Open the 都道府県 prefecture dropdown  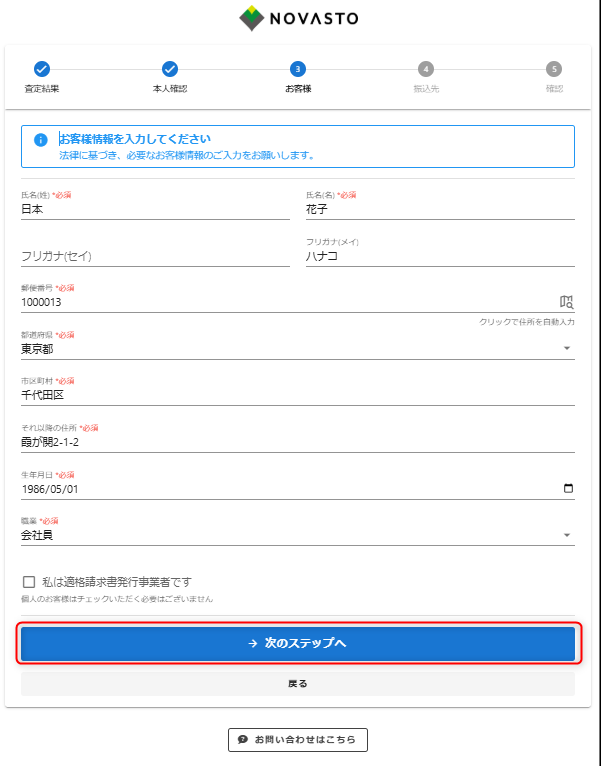pos(296,348)
